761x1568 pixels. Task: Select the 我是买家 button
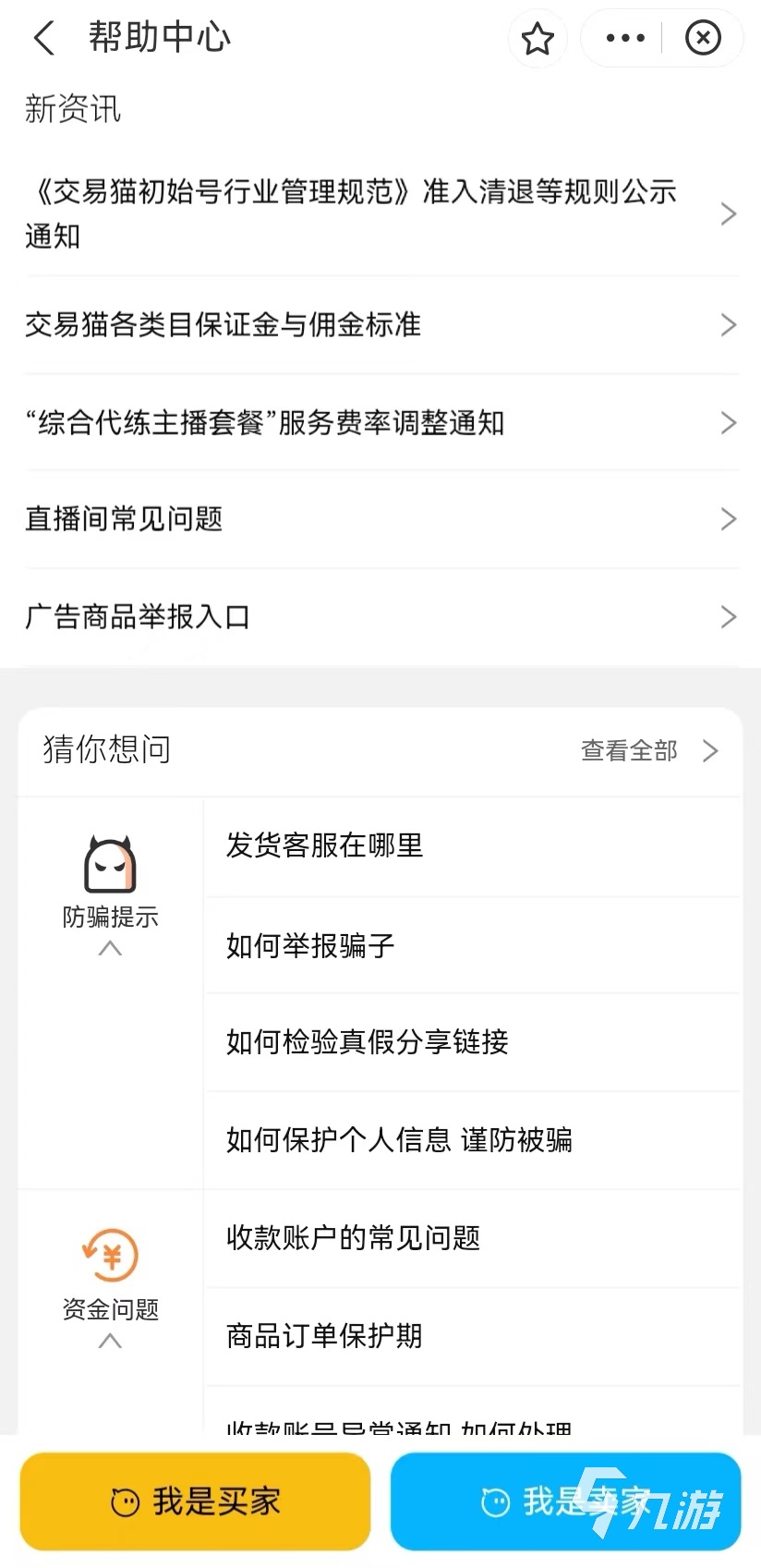click(195, 1501)
